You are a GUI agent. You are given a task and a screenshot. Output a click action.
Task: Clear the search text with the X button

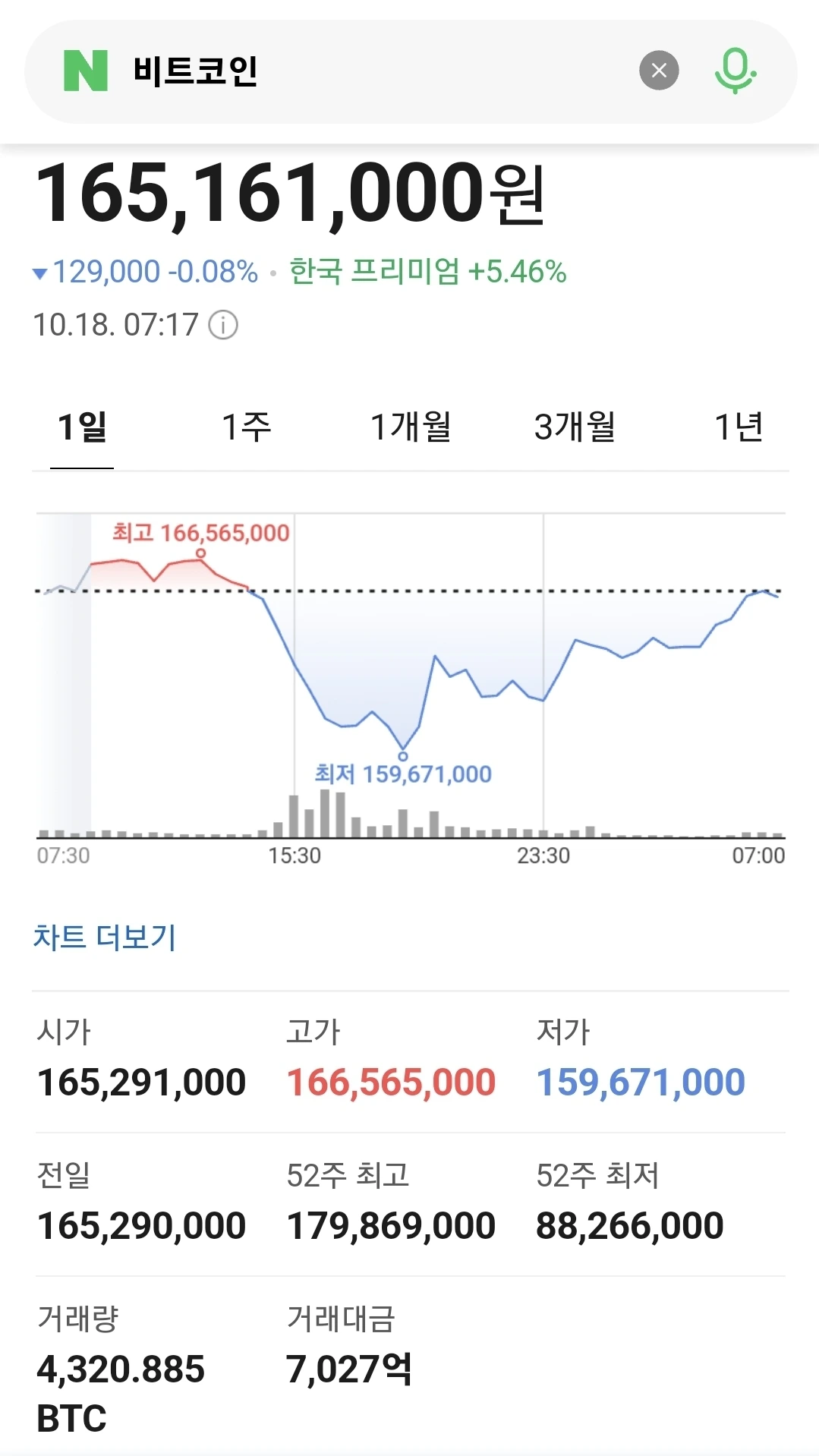[x=659, y=71]
